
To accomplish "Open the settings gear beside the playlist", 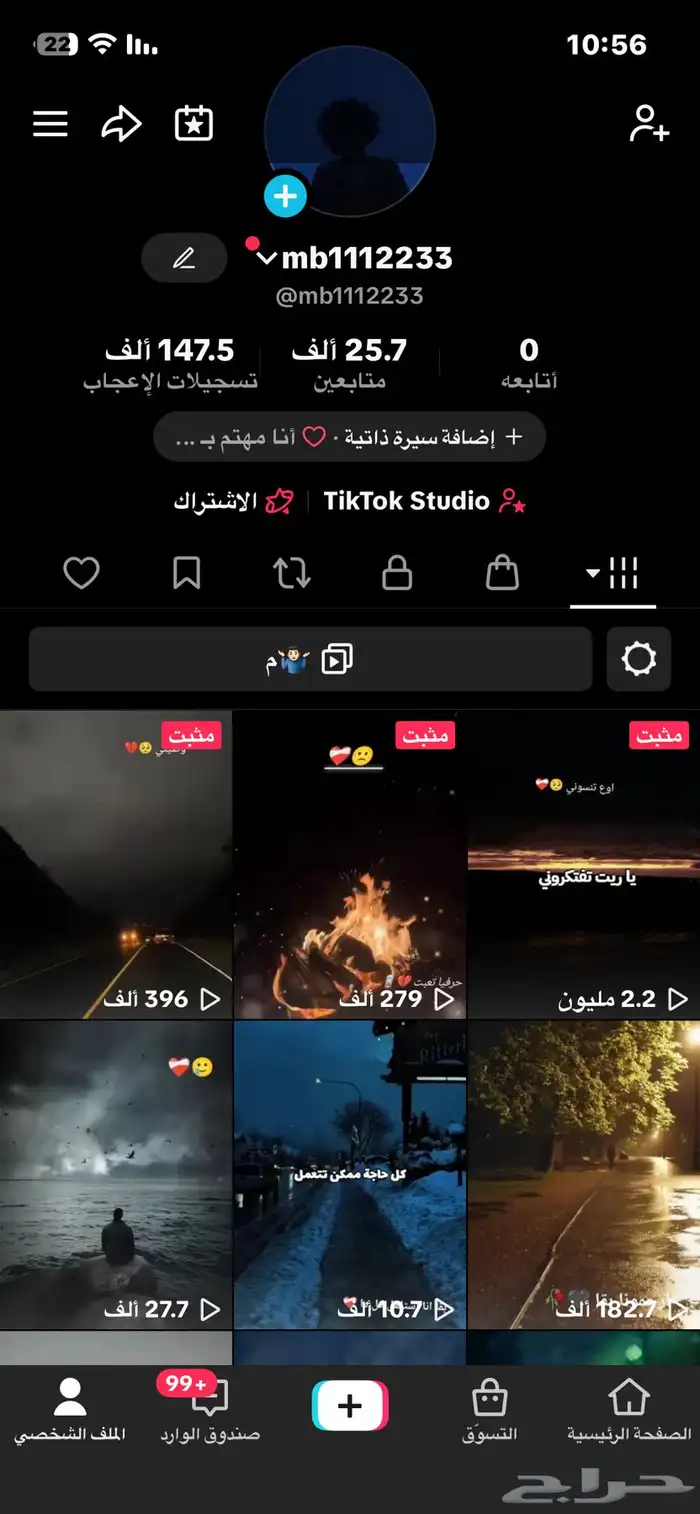I will pos(638,660).
